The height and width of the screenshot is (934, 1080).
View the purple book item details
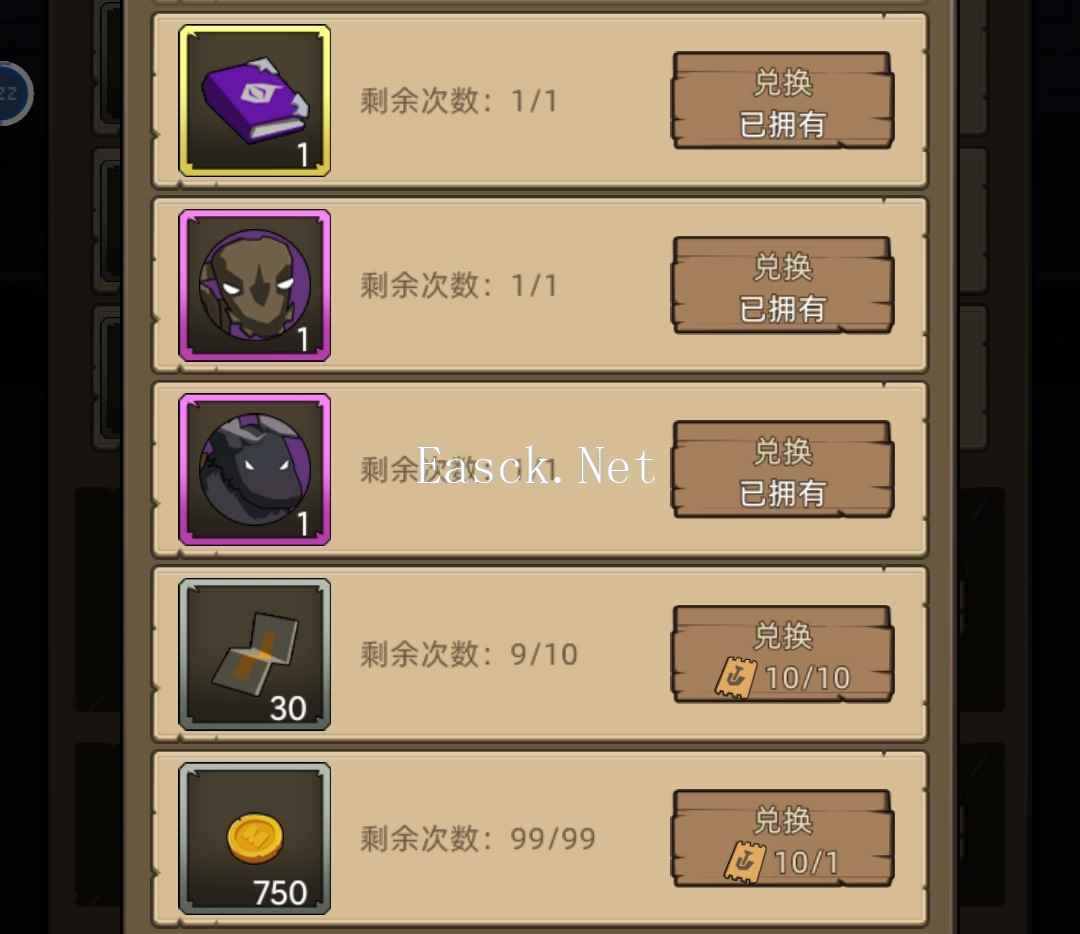pos(255,101)
